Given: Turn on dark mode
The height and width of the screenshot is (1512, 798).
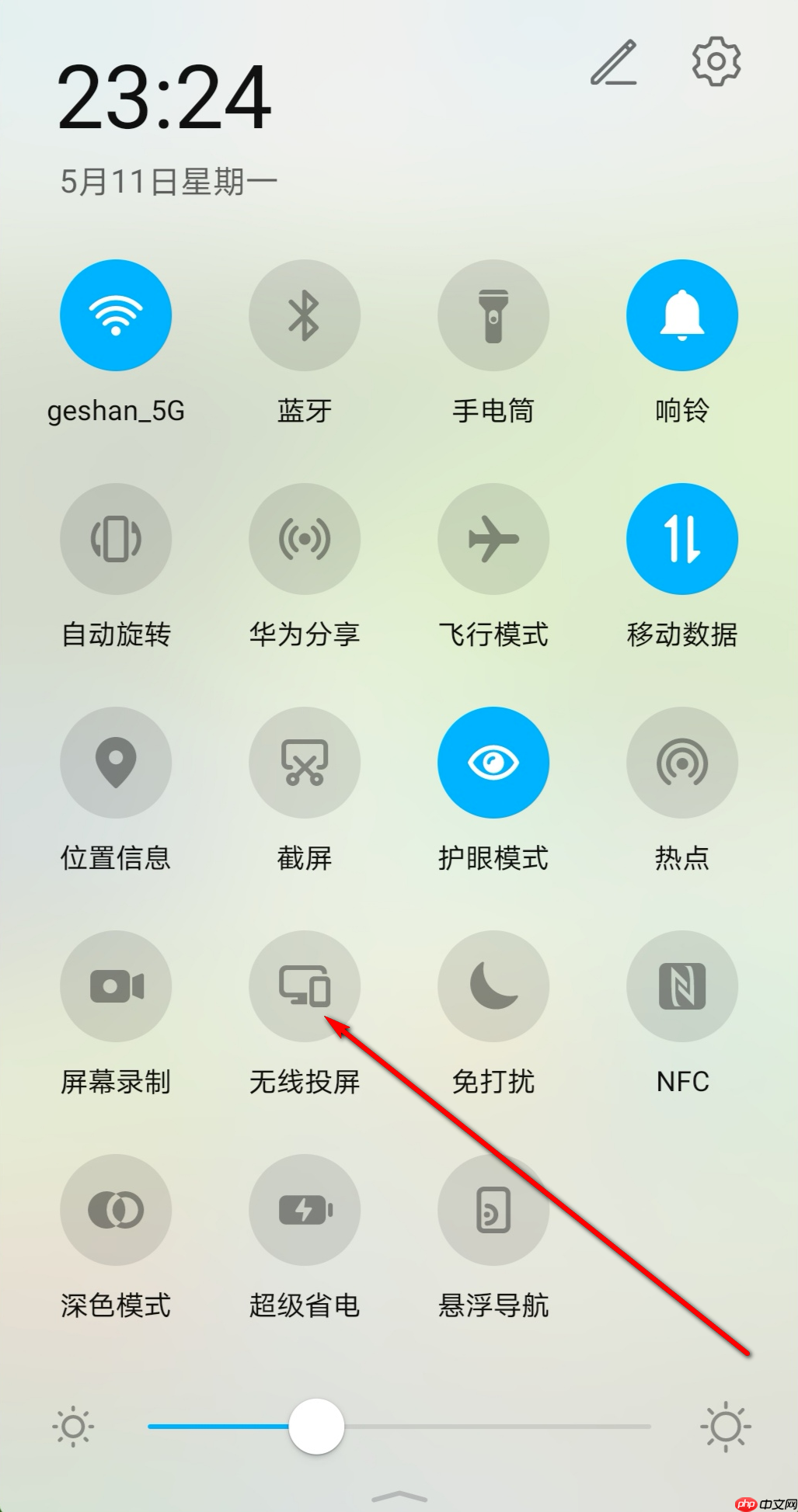Looking at the screenshot, I should click(x=116, y=1209).
